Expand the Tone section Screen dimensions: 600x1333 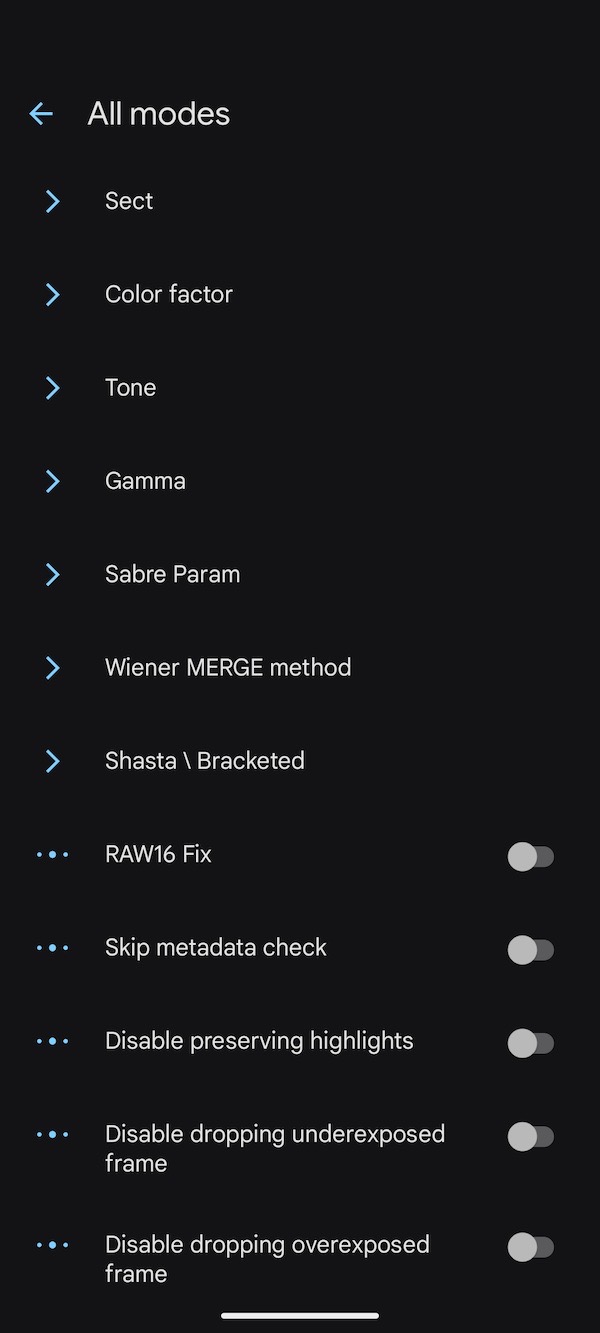tap(130, 388)
